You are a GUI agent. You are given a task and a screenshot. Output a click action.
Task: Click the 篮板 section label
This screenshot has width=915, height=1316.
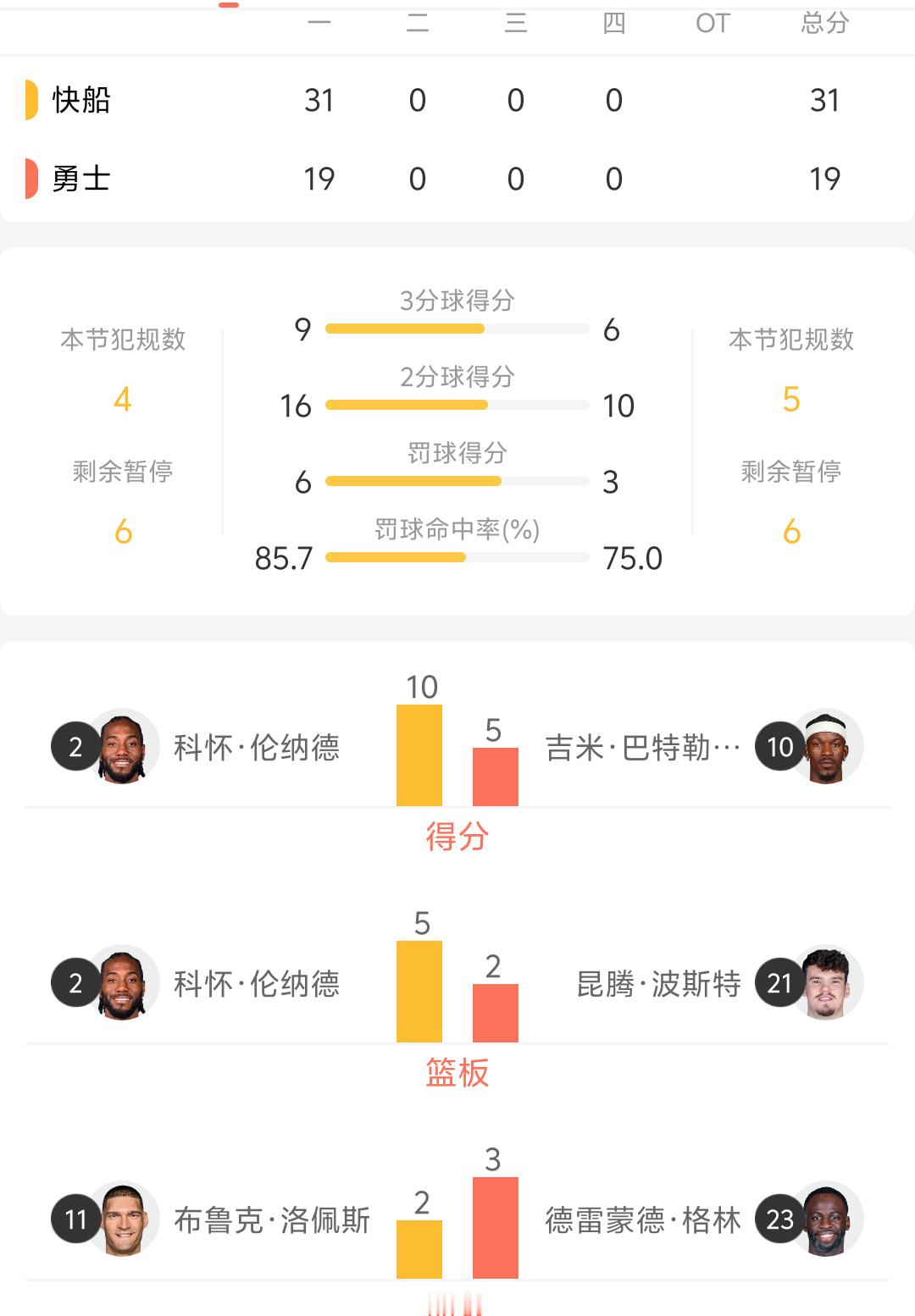[457, 1074]
